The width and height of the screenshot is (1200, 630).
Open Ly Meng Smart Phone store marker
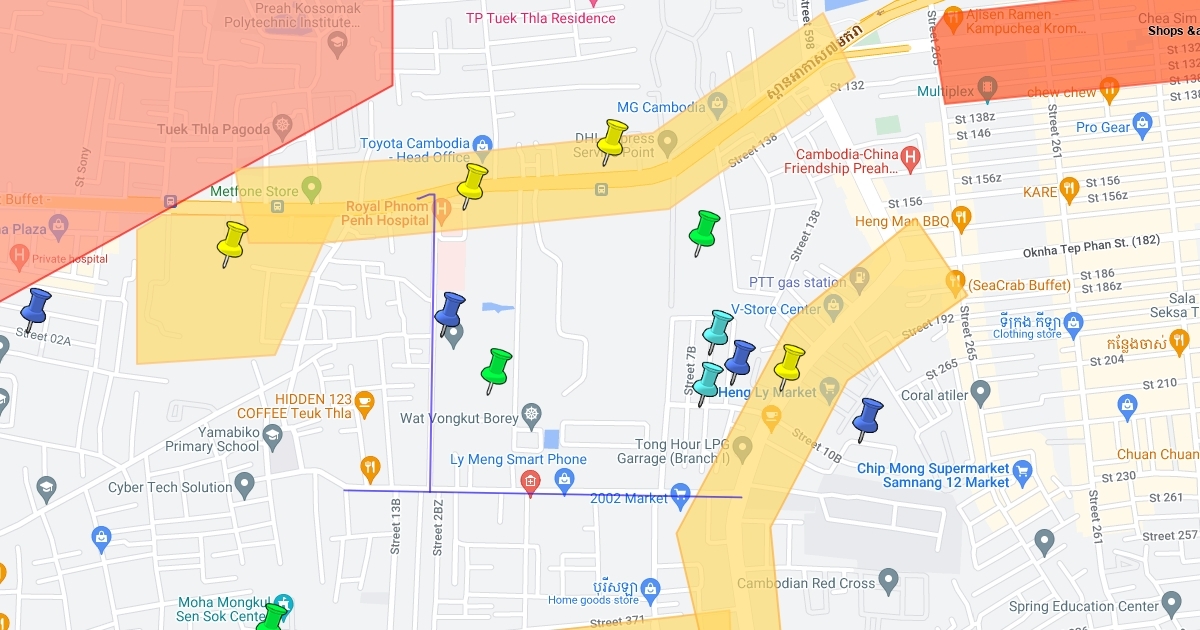pyautogui.click(x=564, y=481)
